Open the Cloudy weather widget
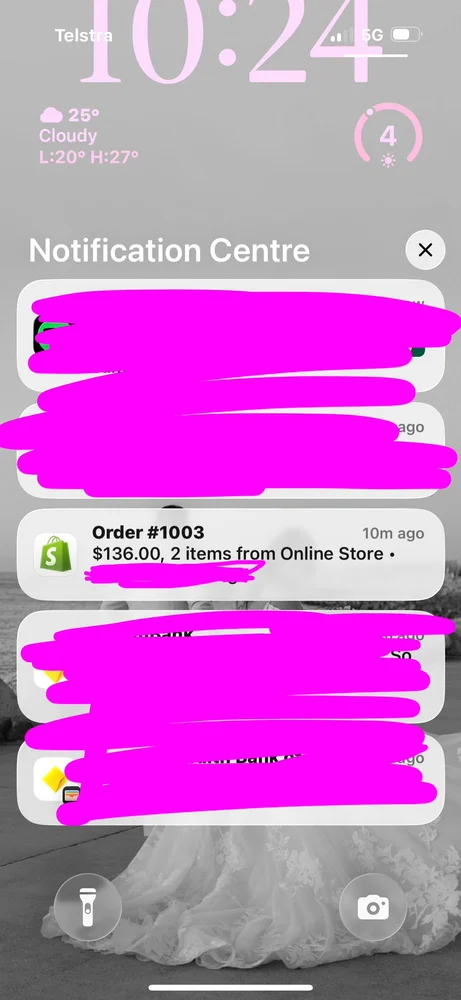 [x=89, y=136]
